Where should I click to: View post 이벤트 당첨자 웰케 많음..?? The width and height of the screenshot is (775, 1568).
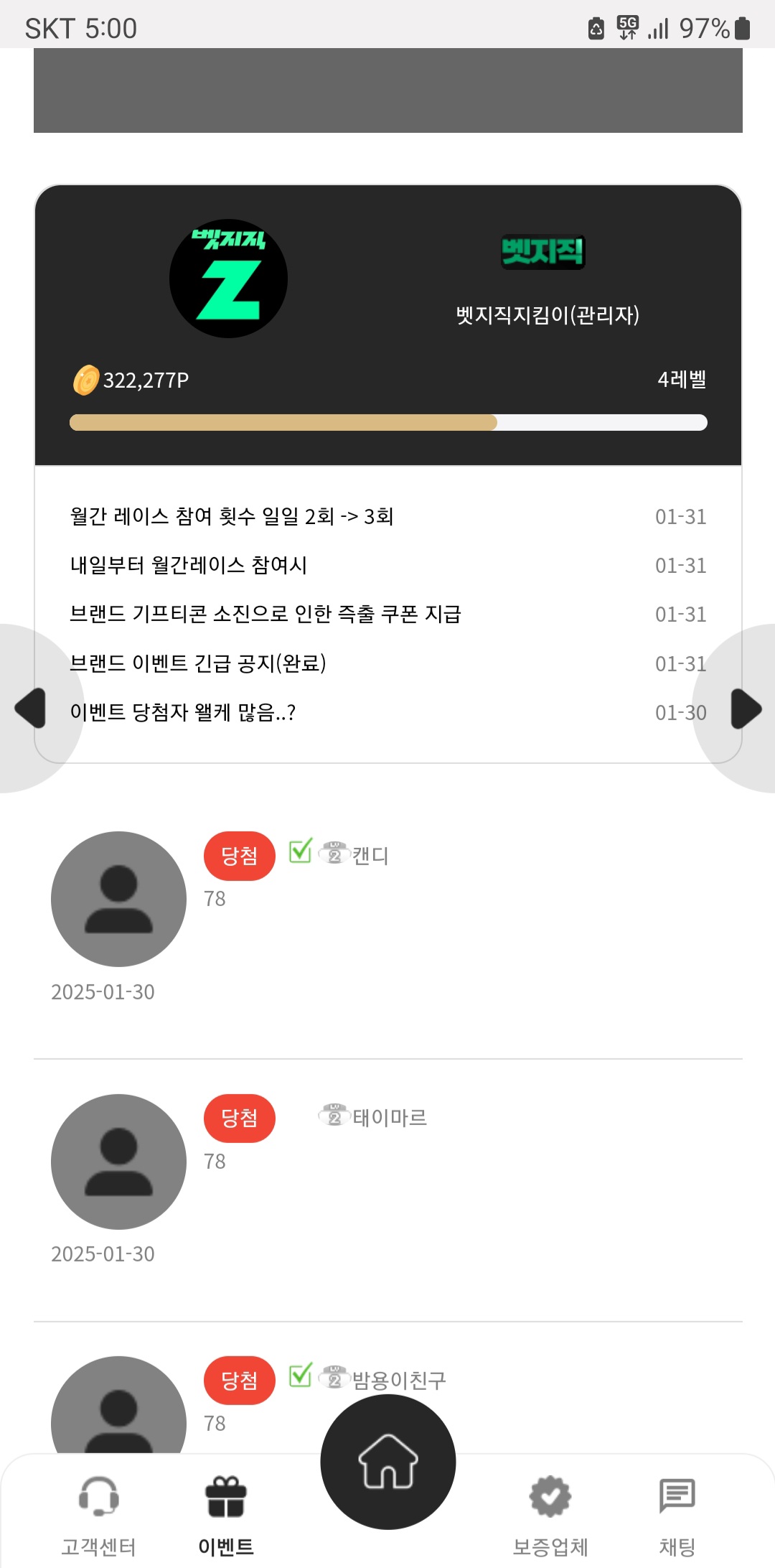click(x=183, y=712)
